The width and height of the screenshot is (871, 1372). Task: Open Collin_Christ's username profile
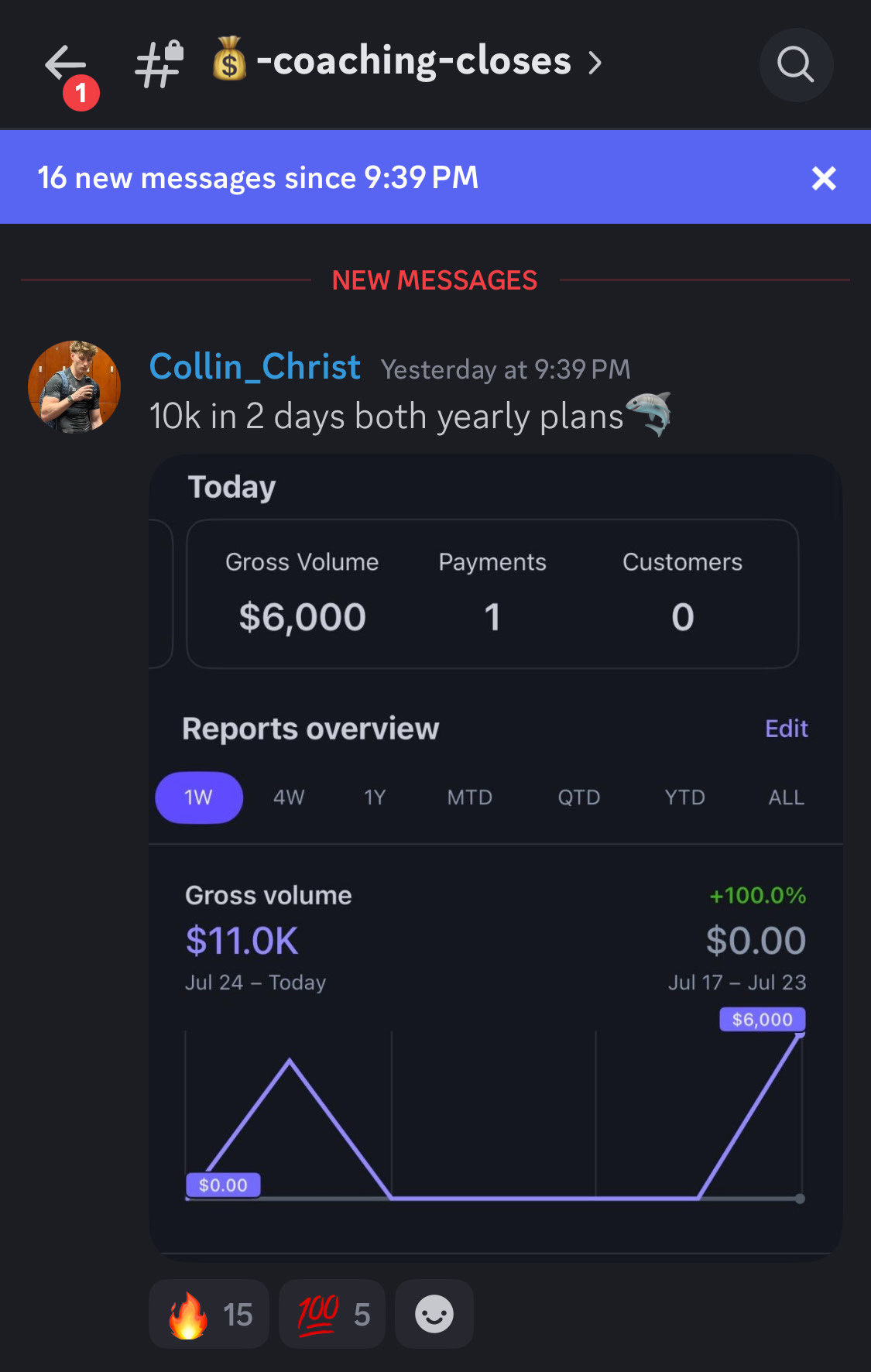(255, 367)
